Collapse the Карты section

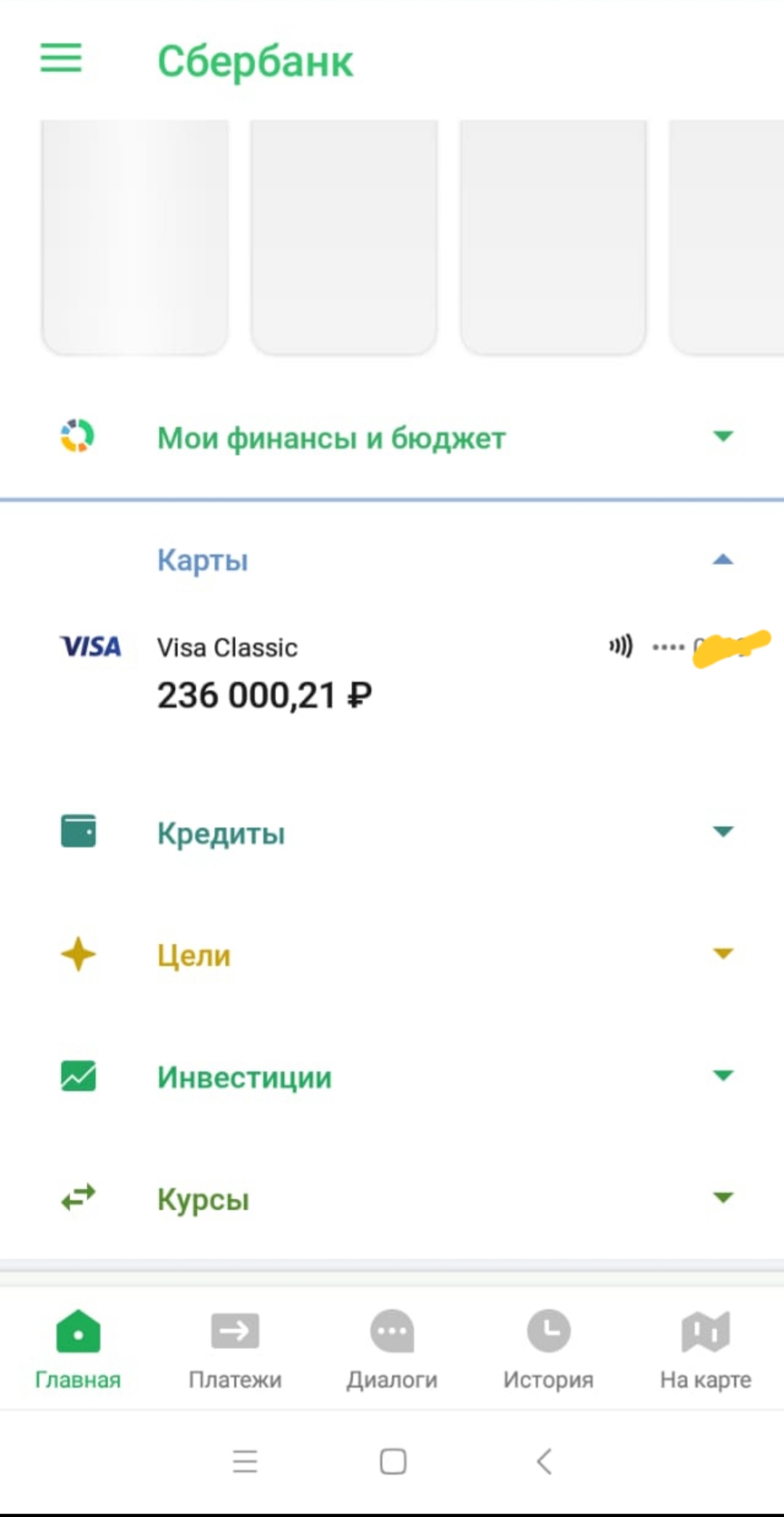coord(722,560)
